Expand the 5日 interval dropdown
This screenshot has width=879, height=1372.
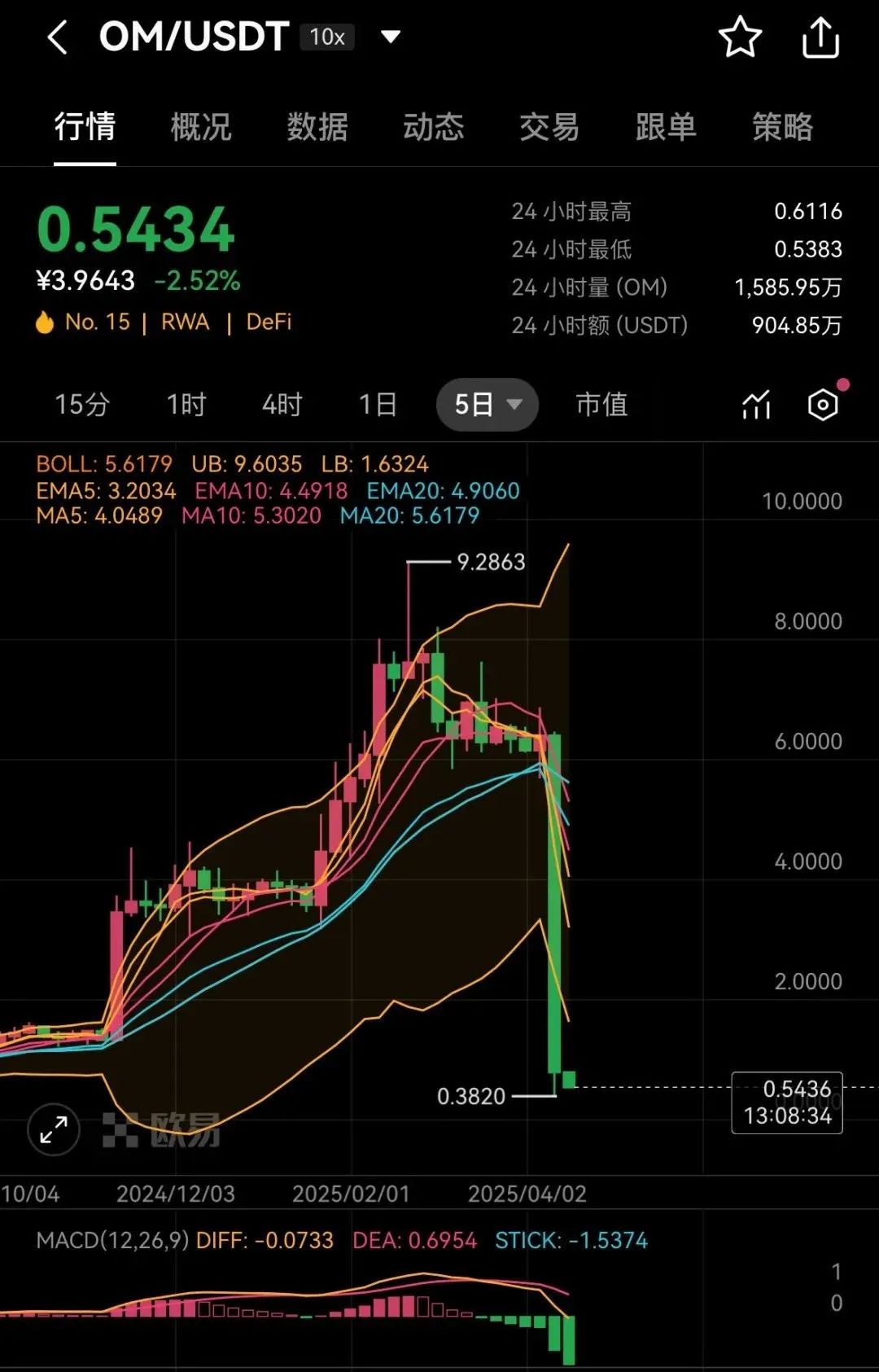tap(487, 404)
